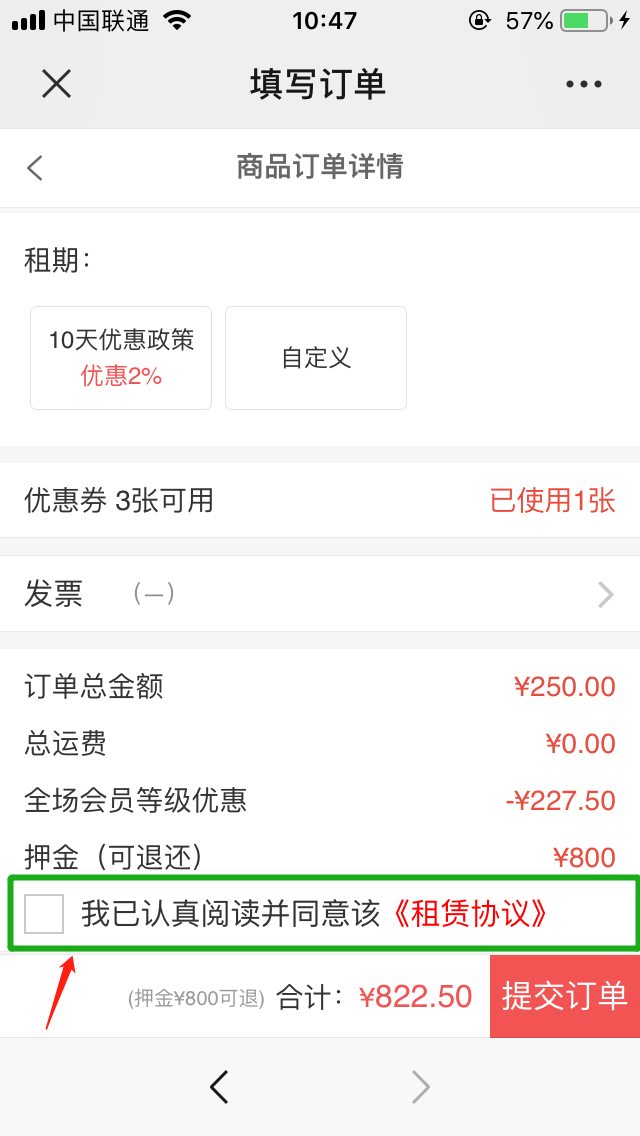Close the 填写订单 page
This screenshot has width=640, height=1136.
(x=56, y=84)
